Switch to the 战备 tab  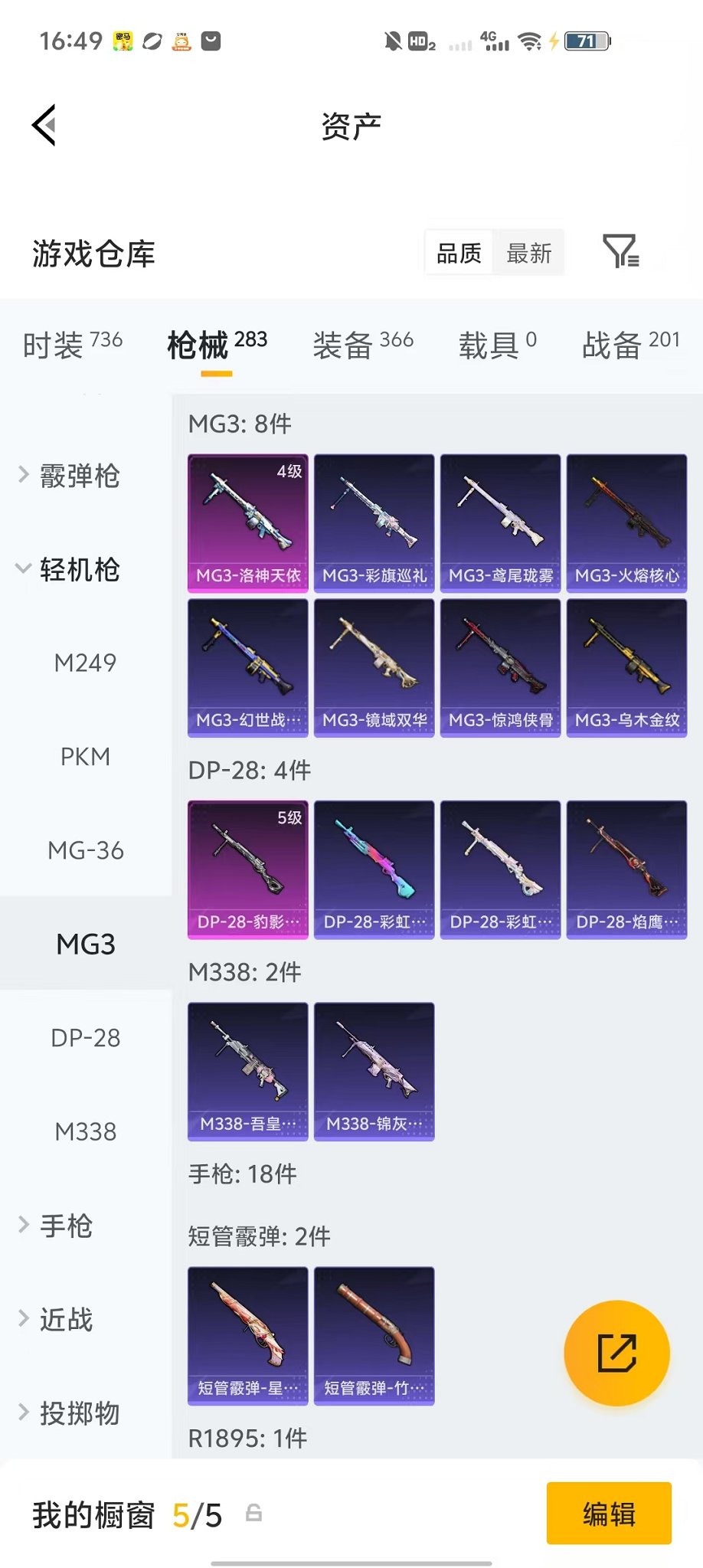point(631,344)
